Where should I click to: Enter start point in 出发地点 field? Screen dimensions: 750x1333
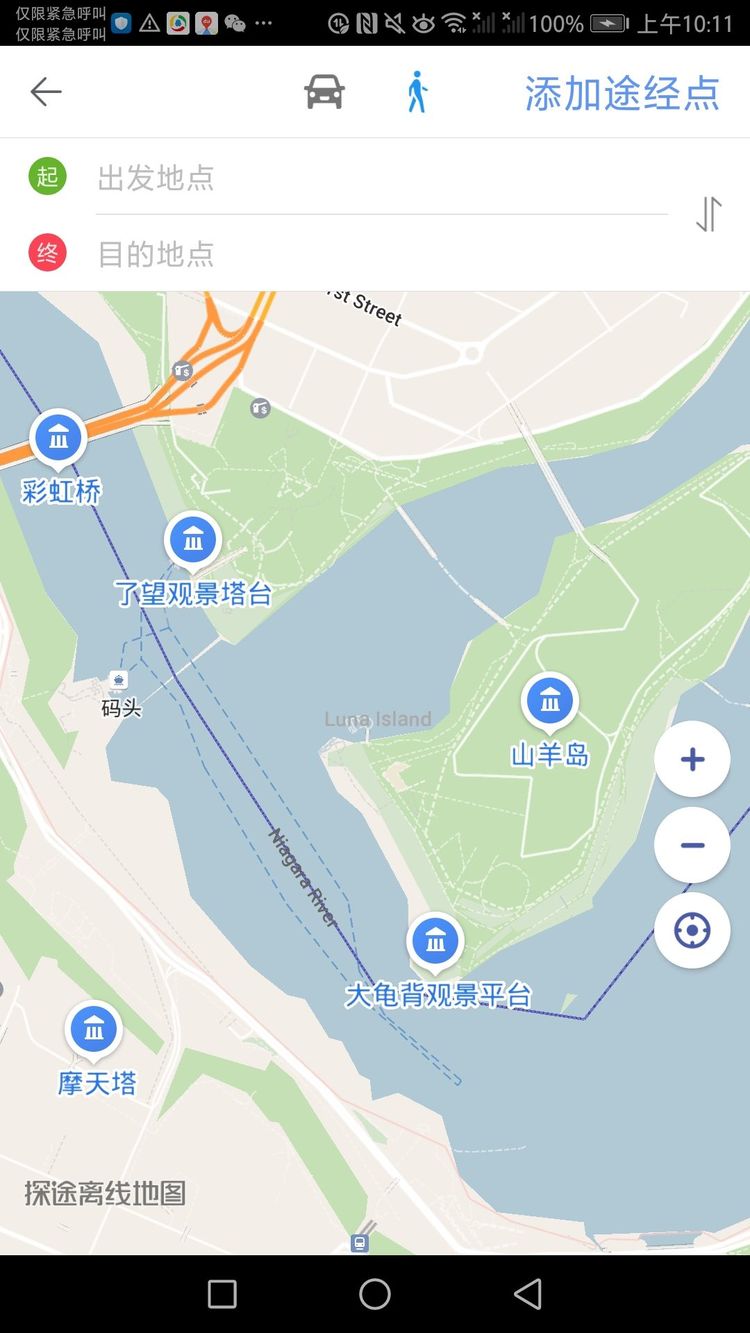tap(380, 178)
